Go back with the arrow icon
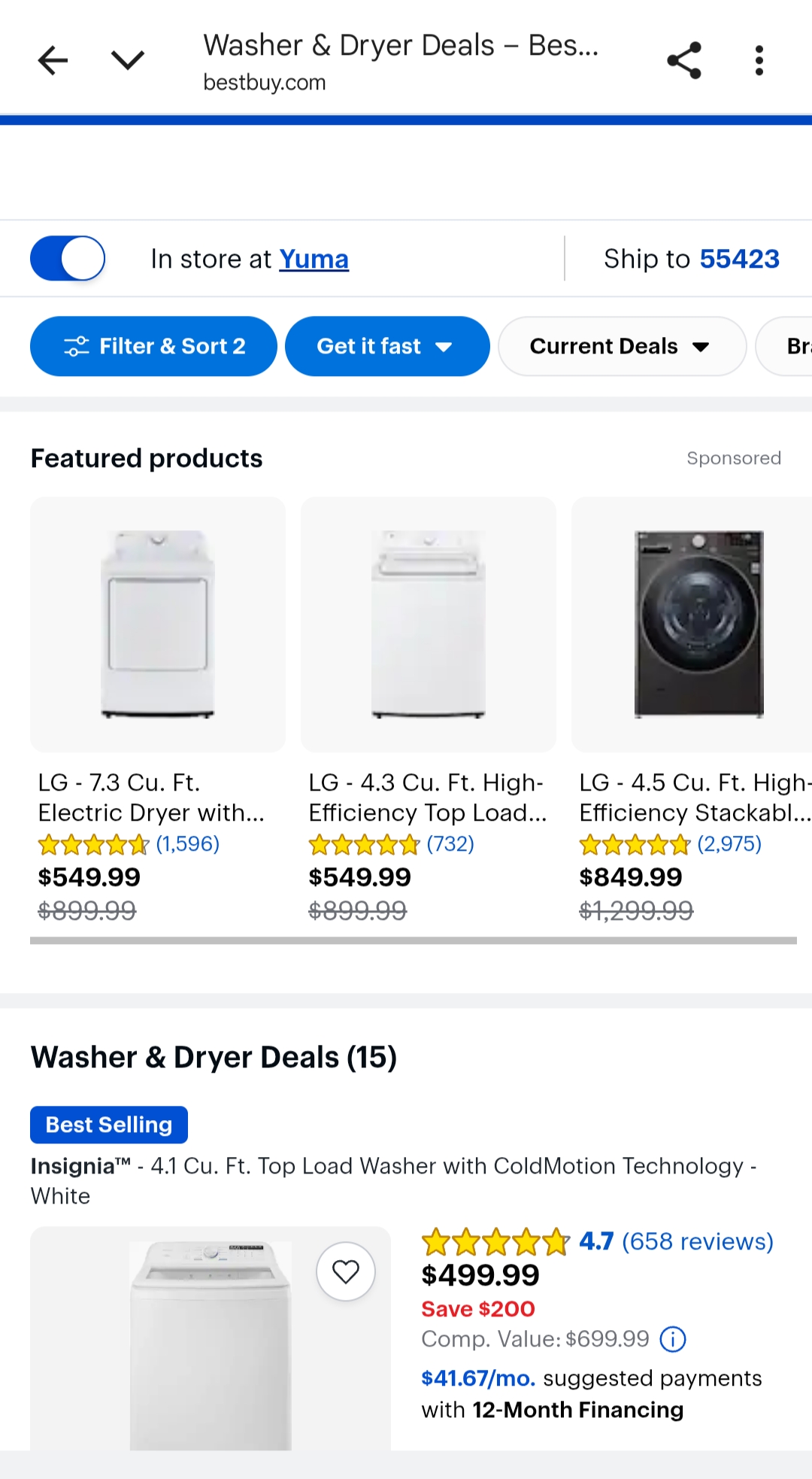Image resolution: width=812 pixels, height=1479 pixels. (53, 60)
